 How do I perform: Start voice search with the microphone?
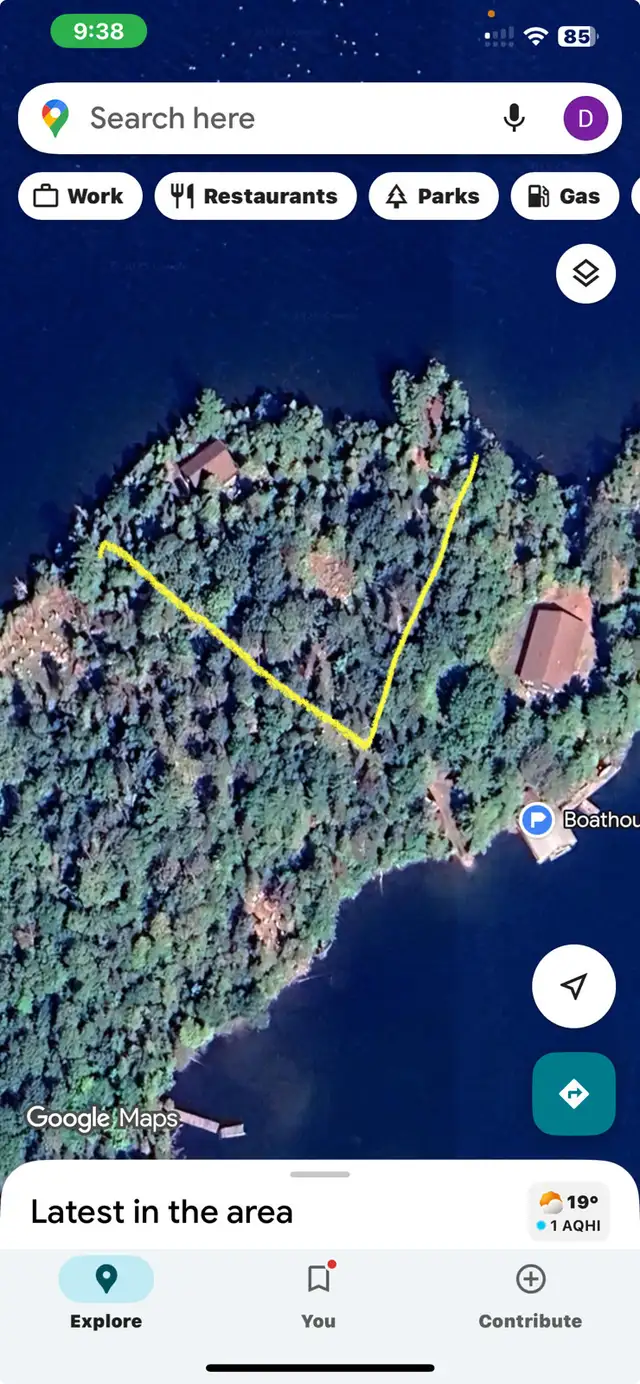tap(514, 118)
